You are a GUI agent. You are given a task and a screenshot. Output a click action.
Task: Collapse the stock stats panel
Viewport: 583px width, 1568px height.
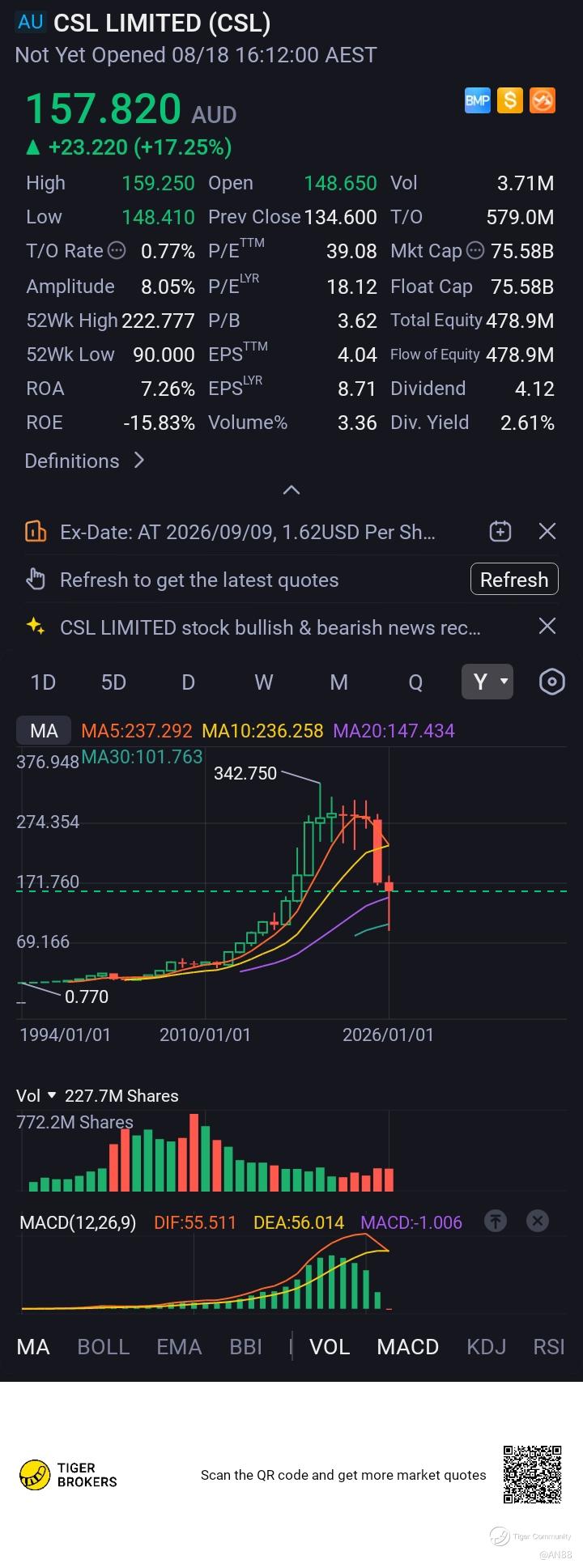tap(291, 490)
